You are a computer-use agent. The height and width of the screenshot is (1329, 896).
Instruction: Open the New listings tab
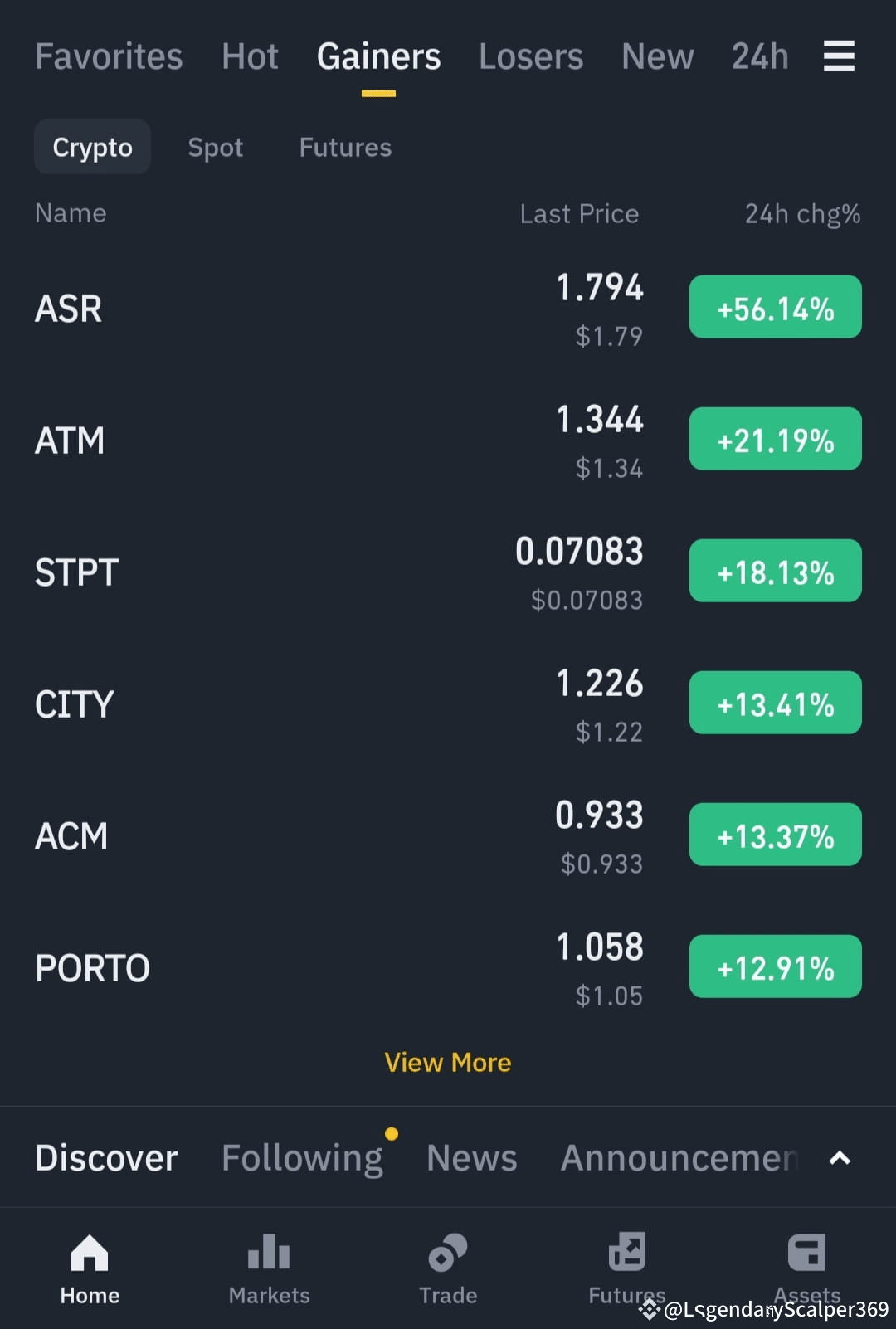click(657, 56)
